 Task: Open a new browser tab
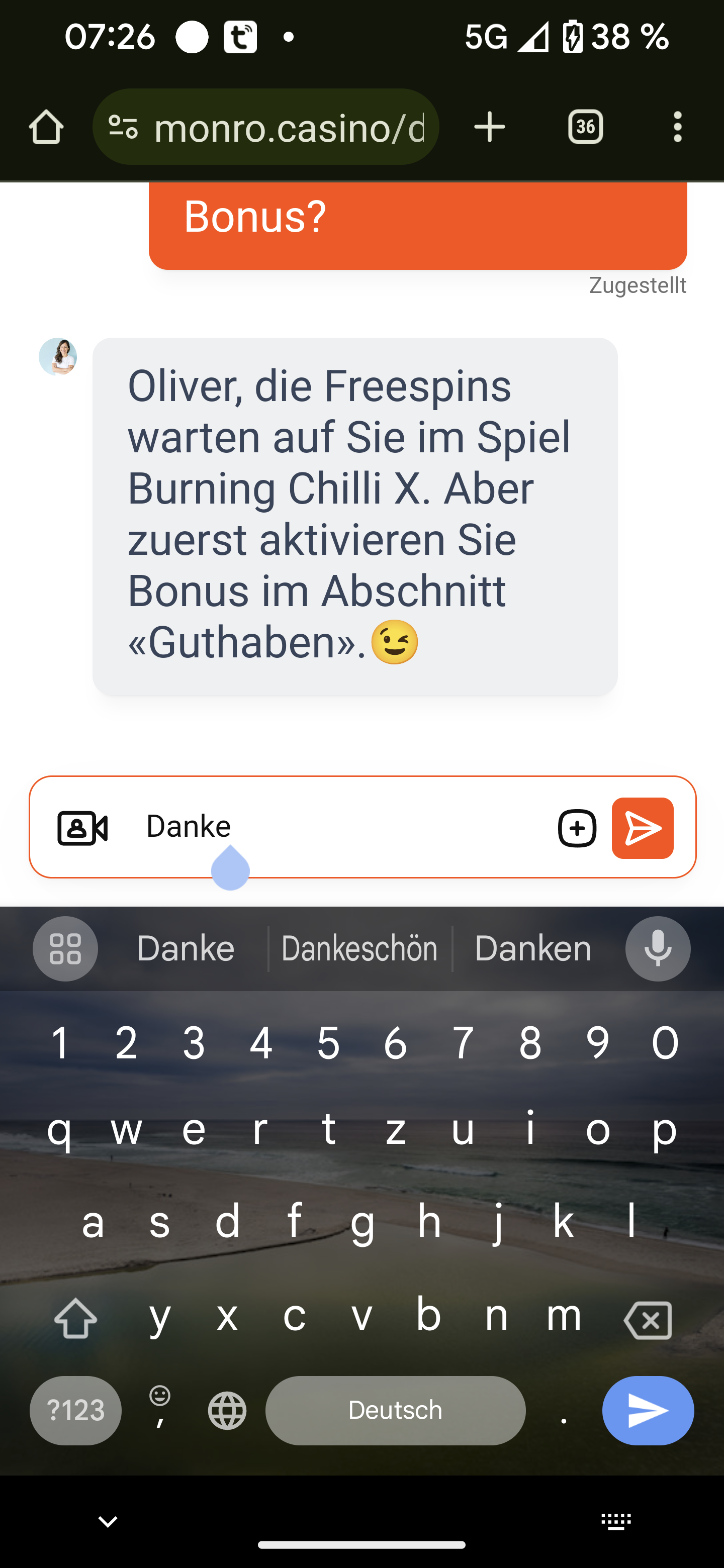pyautogui.click(x=490, y=127)
